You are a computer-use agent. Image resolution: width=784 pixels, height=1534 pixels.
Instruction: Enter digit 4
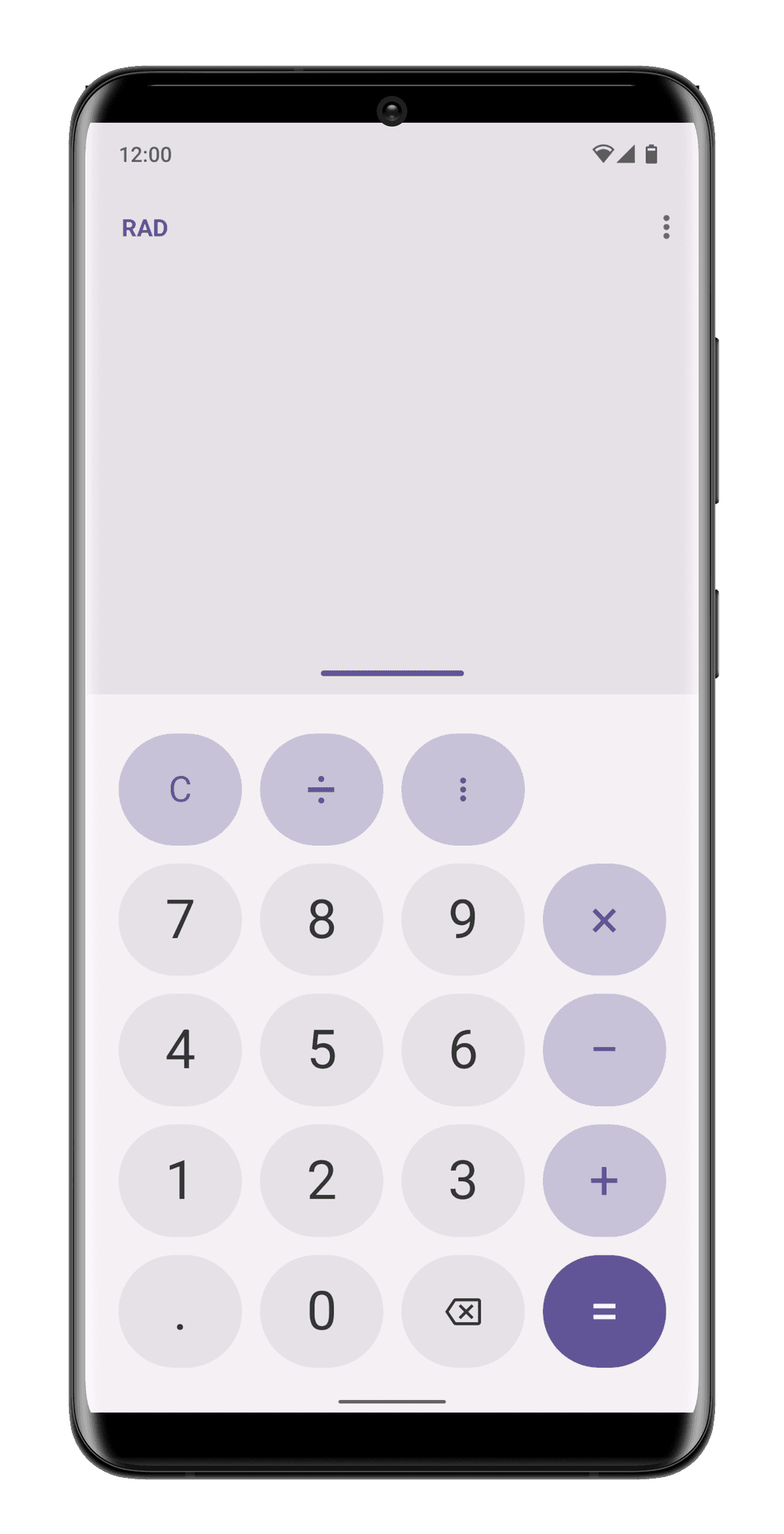180,1049
